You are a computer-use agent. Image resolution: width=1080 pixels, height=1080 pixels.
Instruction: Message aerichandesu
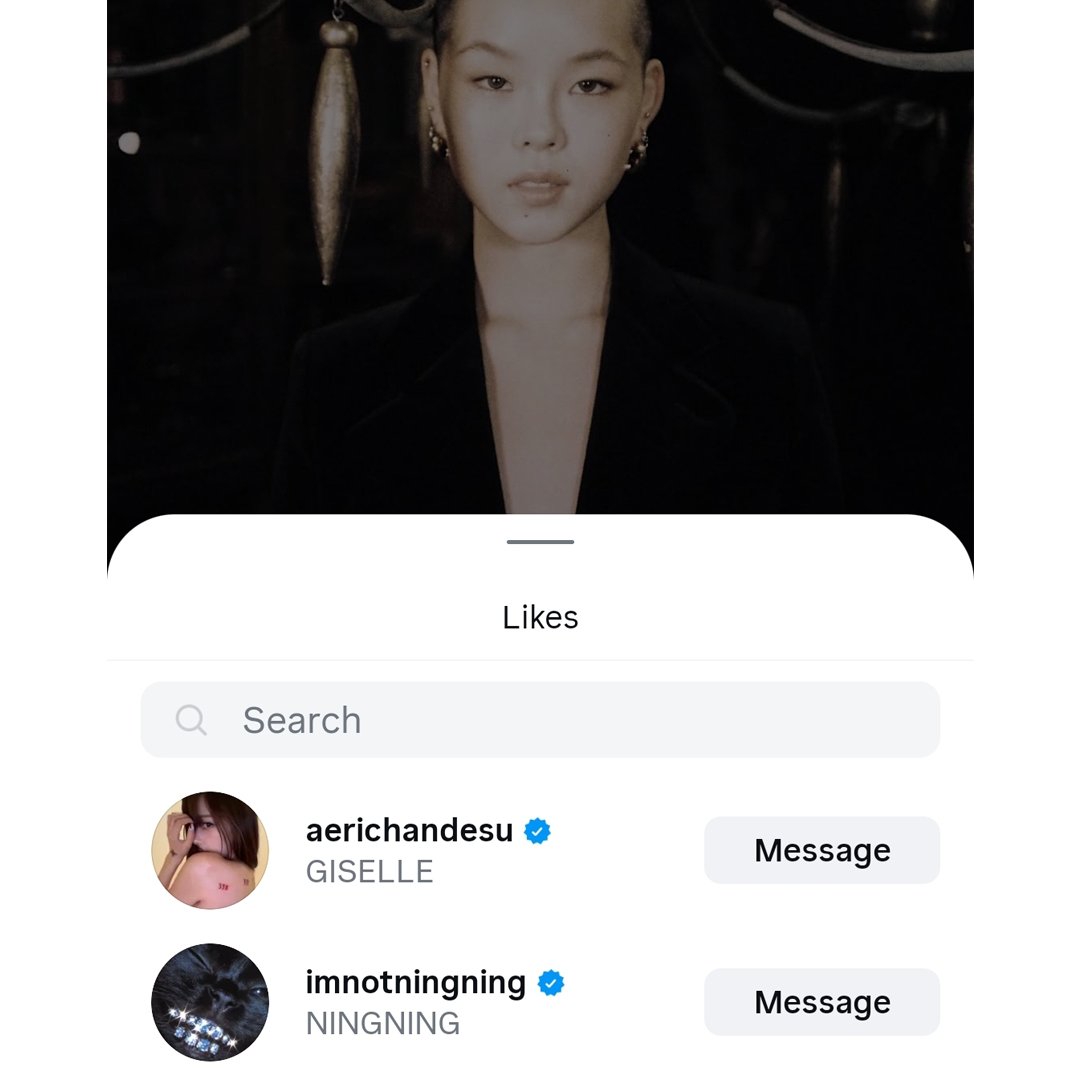(822, 850)
